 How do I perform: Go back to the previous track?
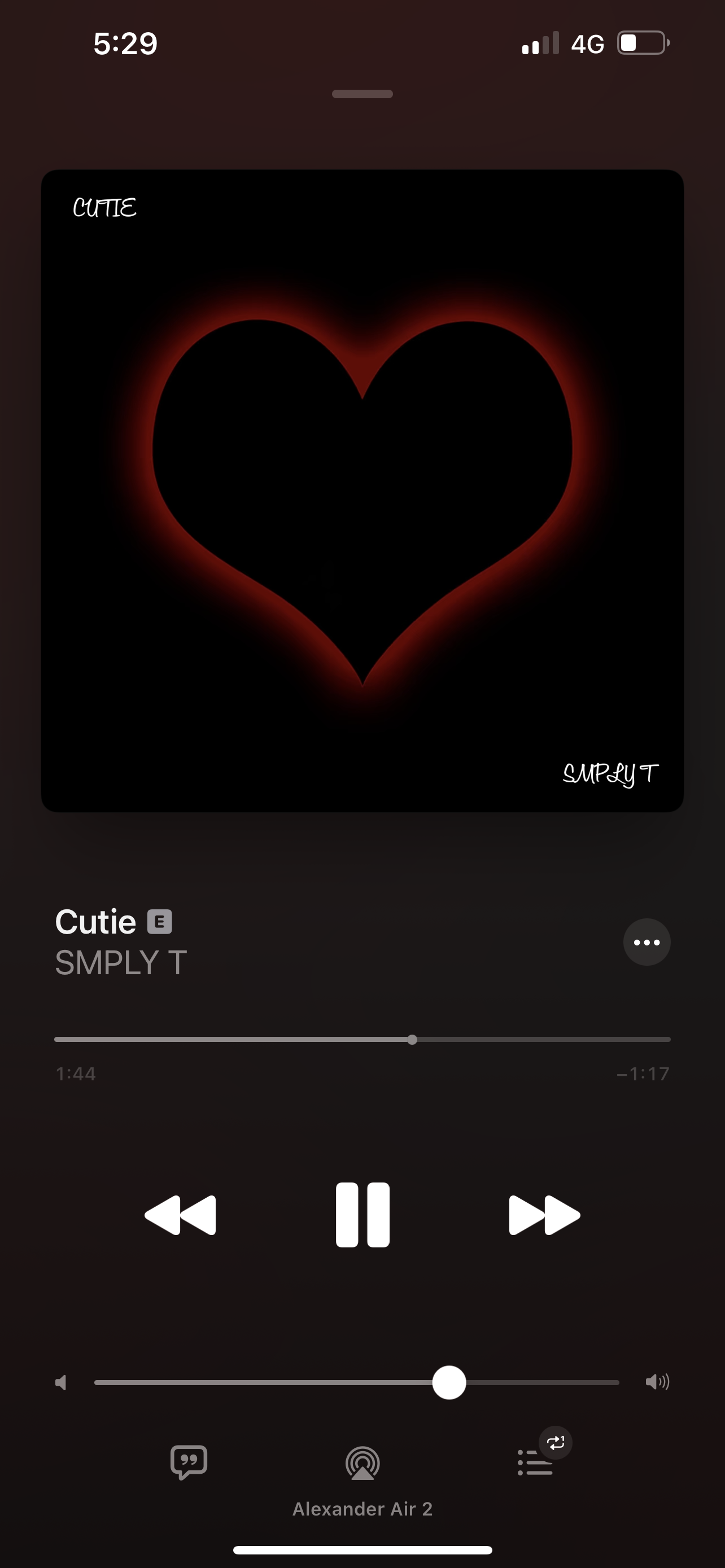(180, 1215)
